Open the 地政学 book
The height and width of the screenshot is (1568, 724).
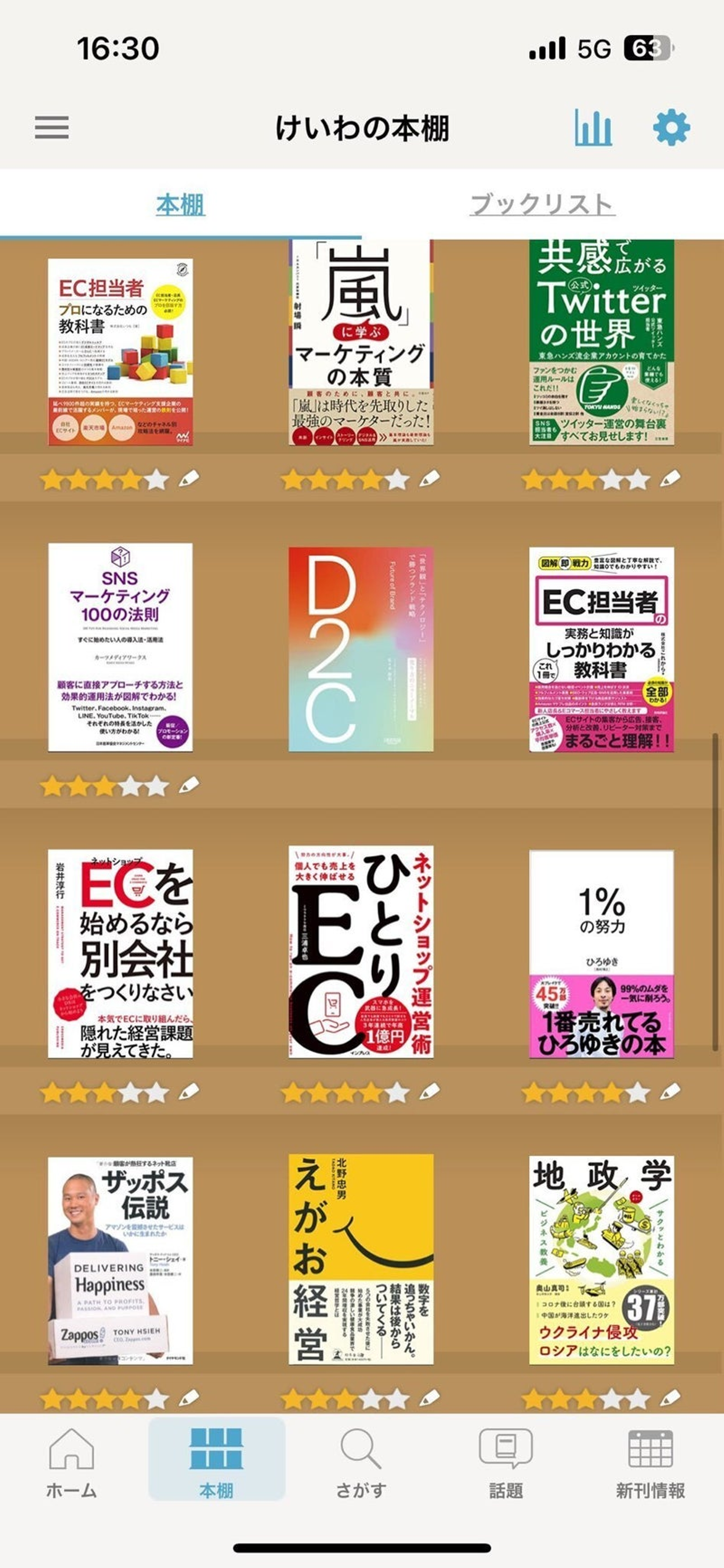[601, 1260]
